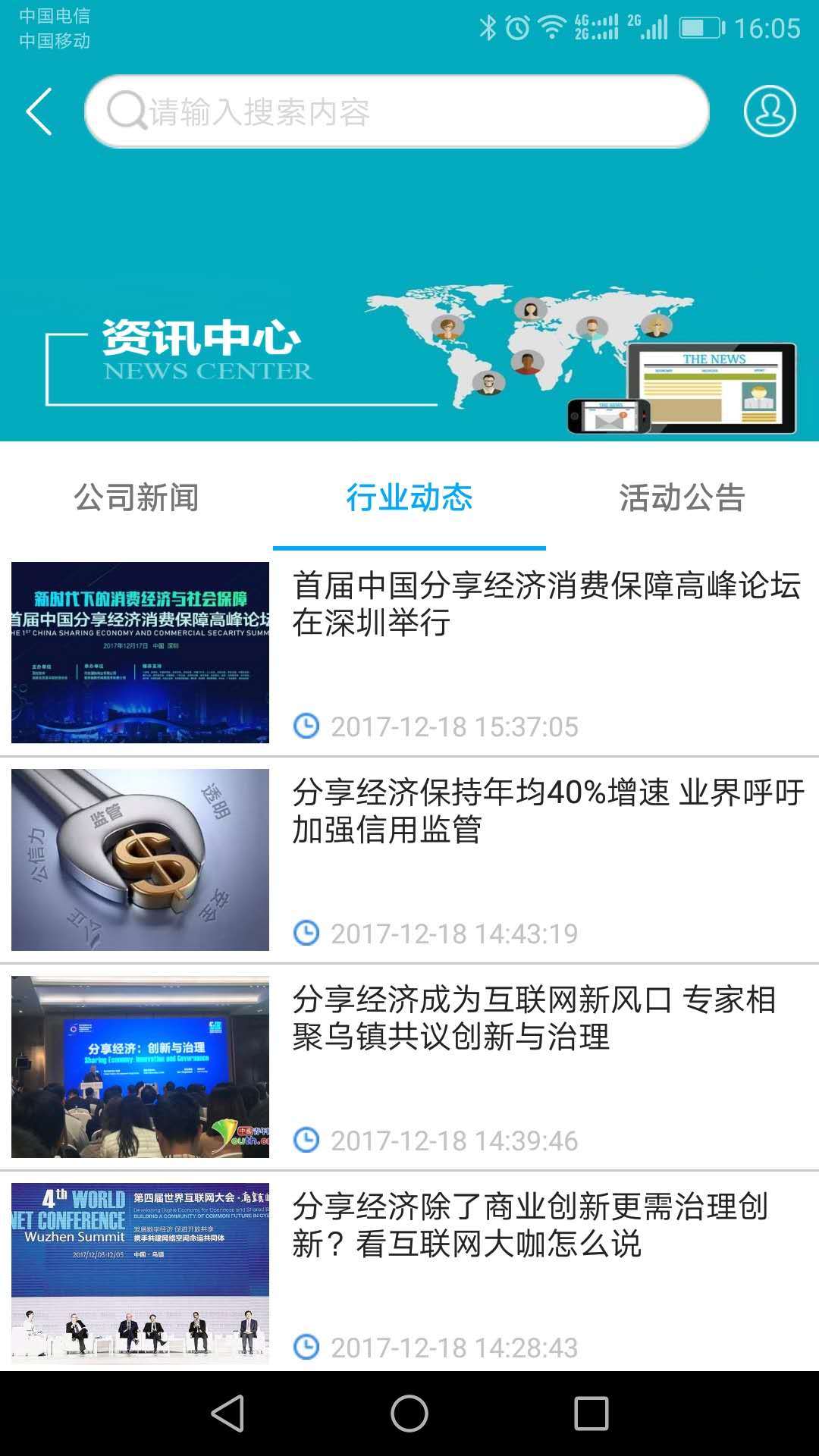Tap the clock icon next to 15:37:05
The width and height of the screenshot is (819, 1456).
[305, 726]
